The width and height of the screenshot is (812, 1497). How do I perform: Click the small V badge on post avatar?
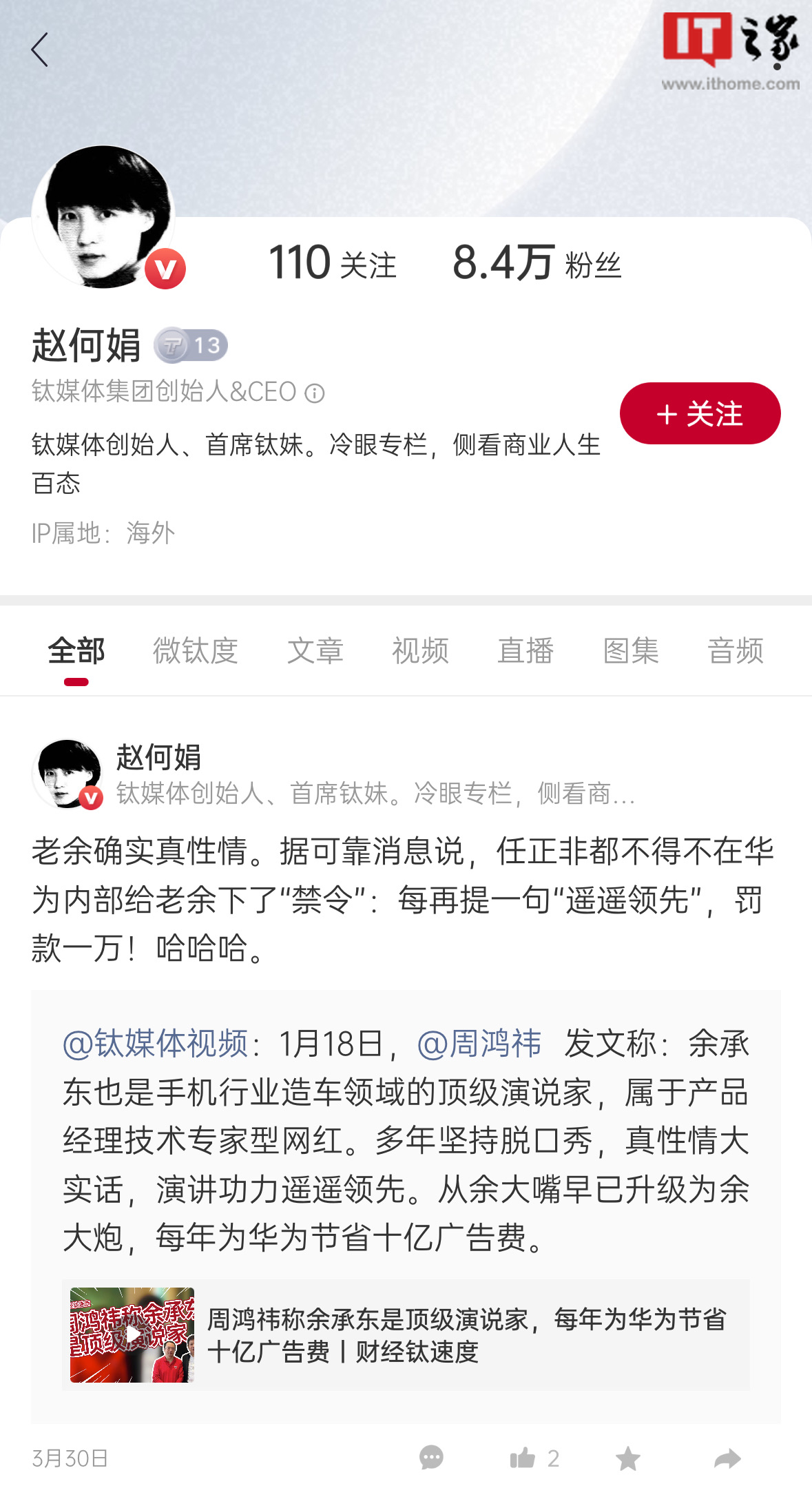click(90, 799)
